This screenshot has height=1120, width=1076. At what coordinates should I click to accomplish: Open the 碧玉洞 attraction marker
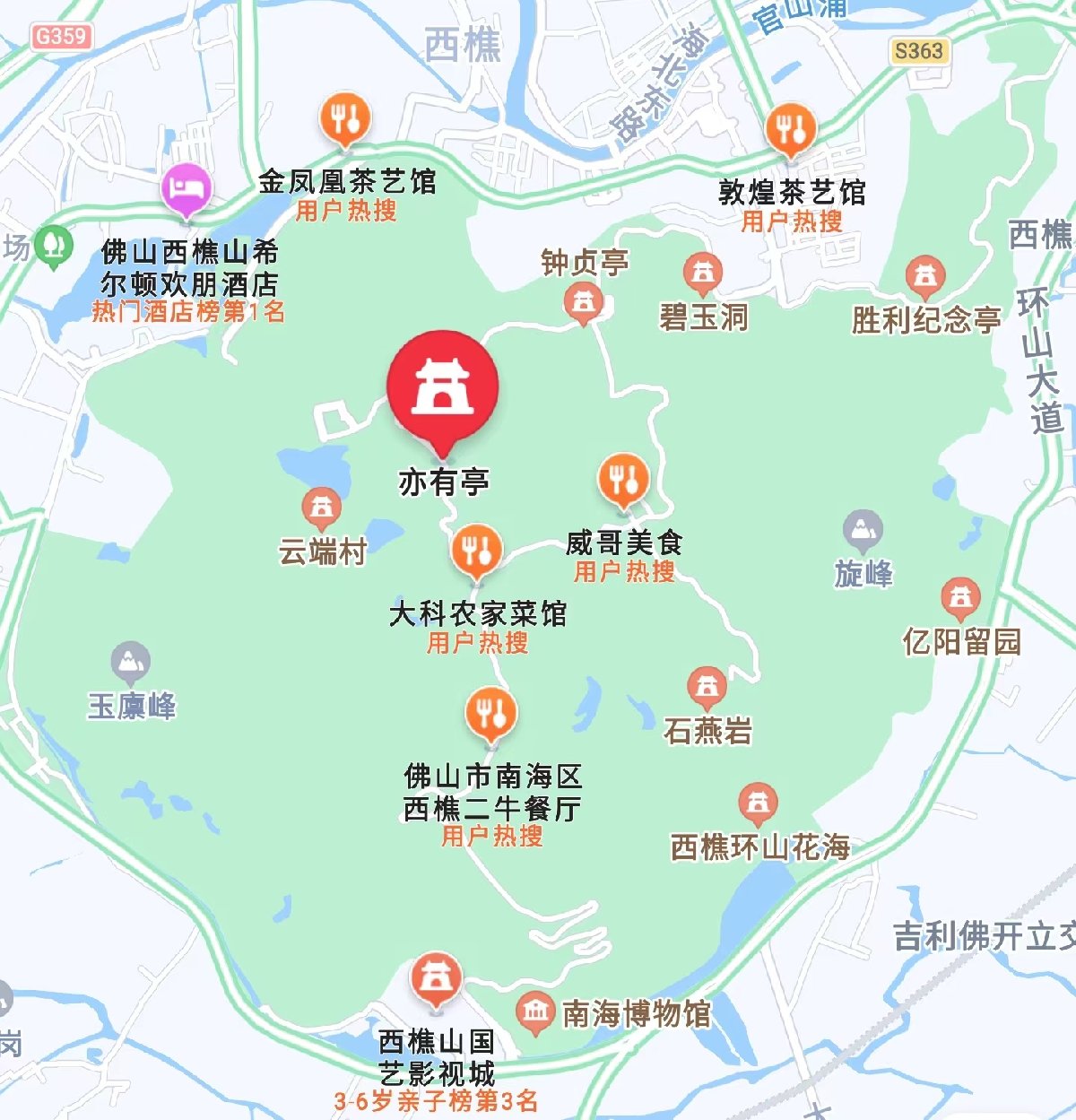[703, 273]
